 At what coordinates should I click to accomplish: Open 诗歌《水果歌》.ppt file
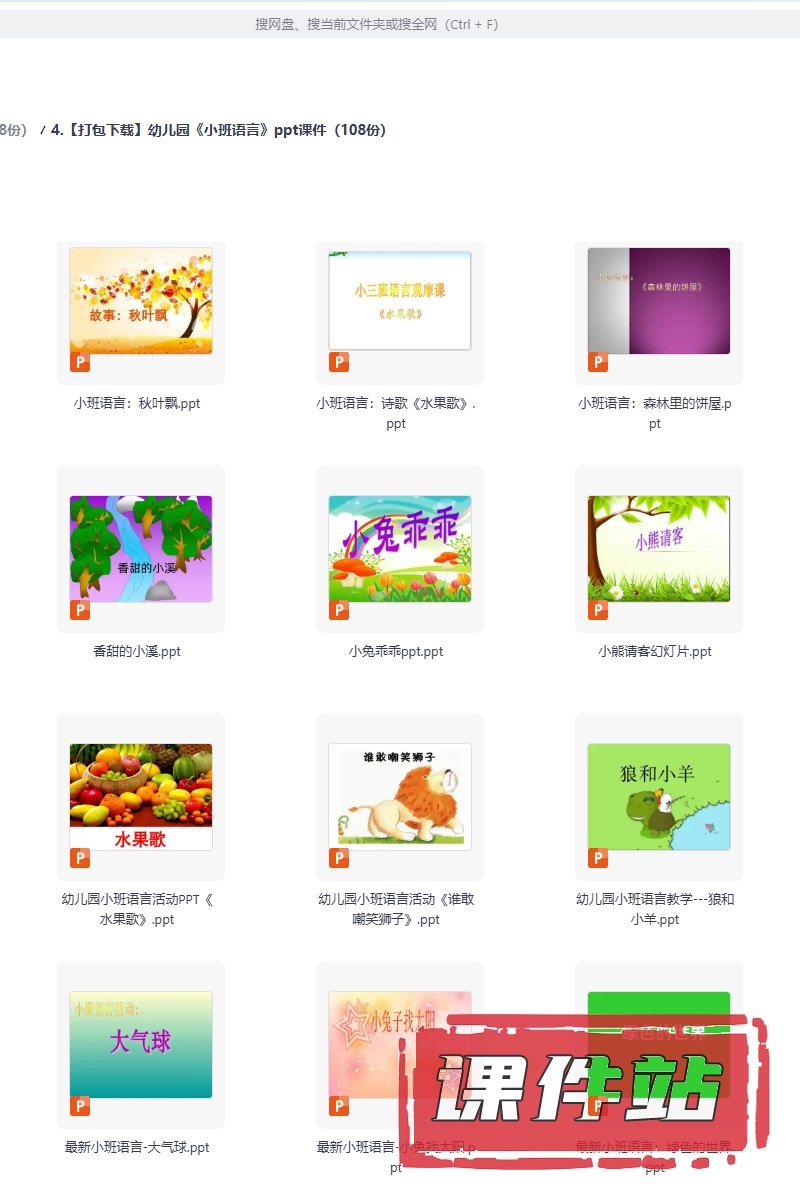pyautogui.click(x=399, y=301)
